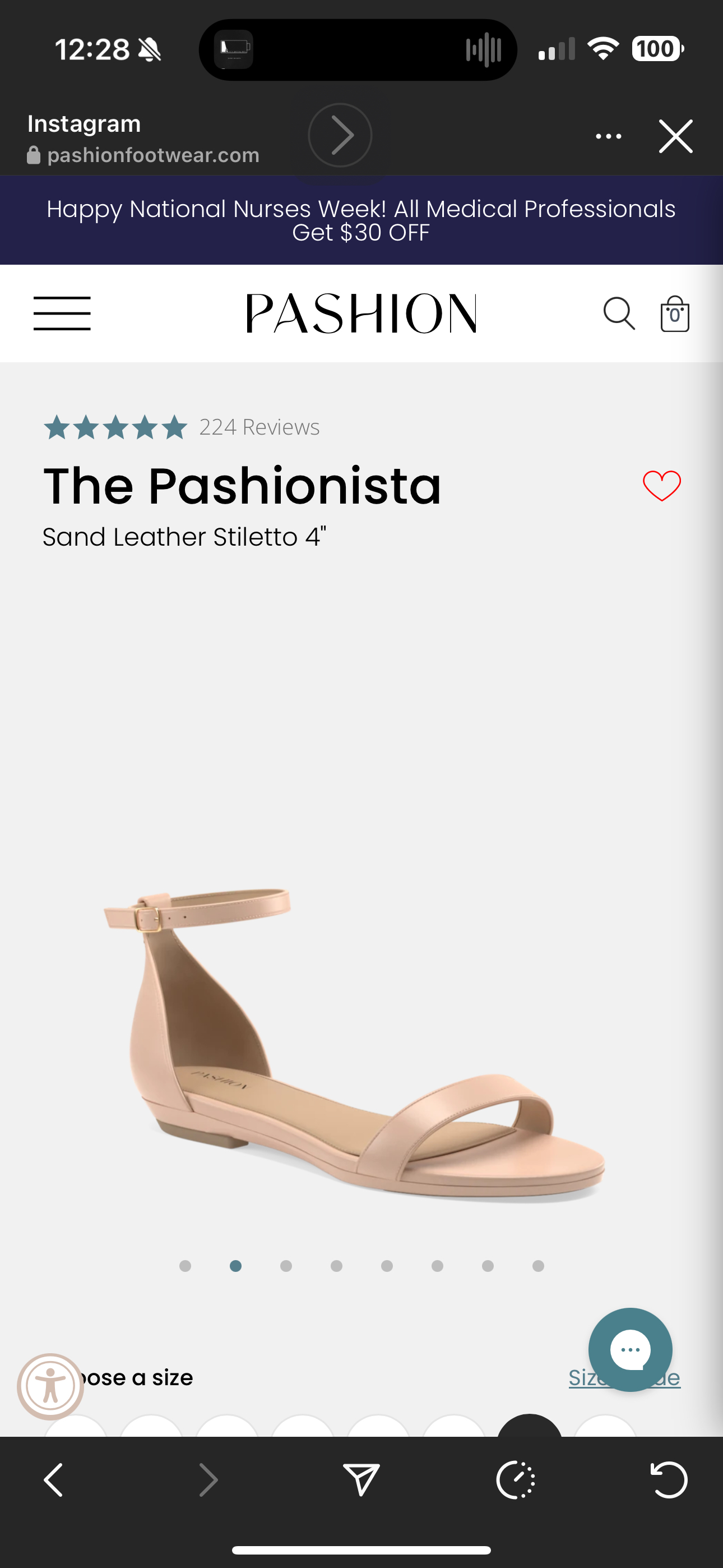This screenshot has height=1568, width=723.
Task: Reload the webpage
Action: coord(669,1481)
